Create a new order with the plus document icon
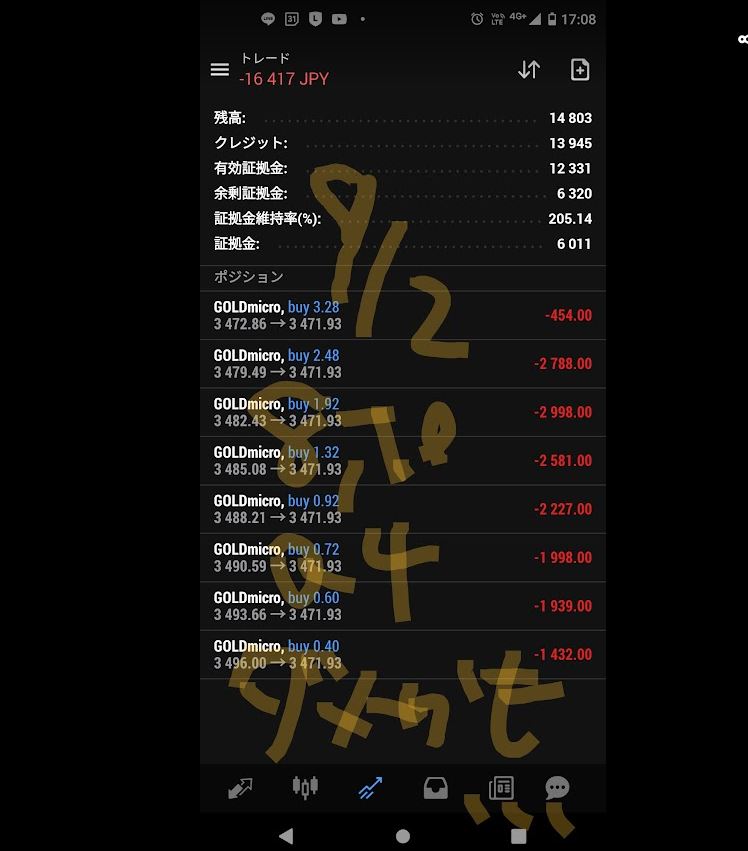 [580, 69]
